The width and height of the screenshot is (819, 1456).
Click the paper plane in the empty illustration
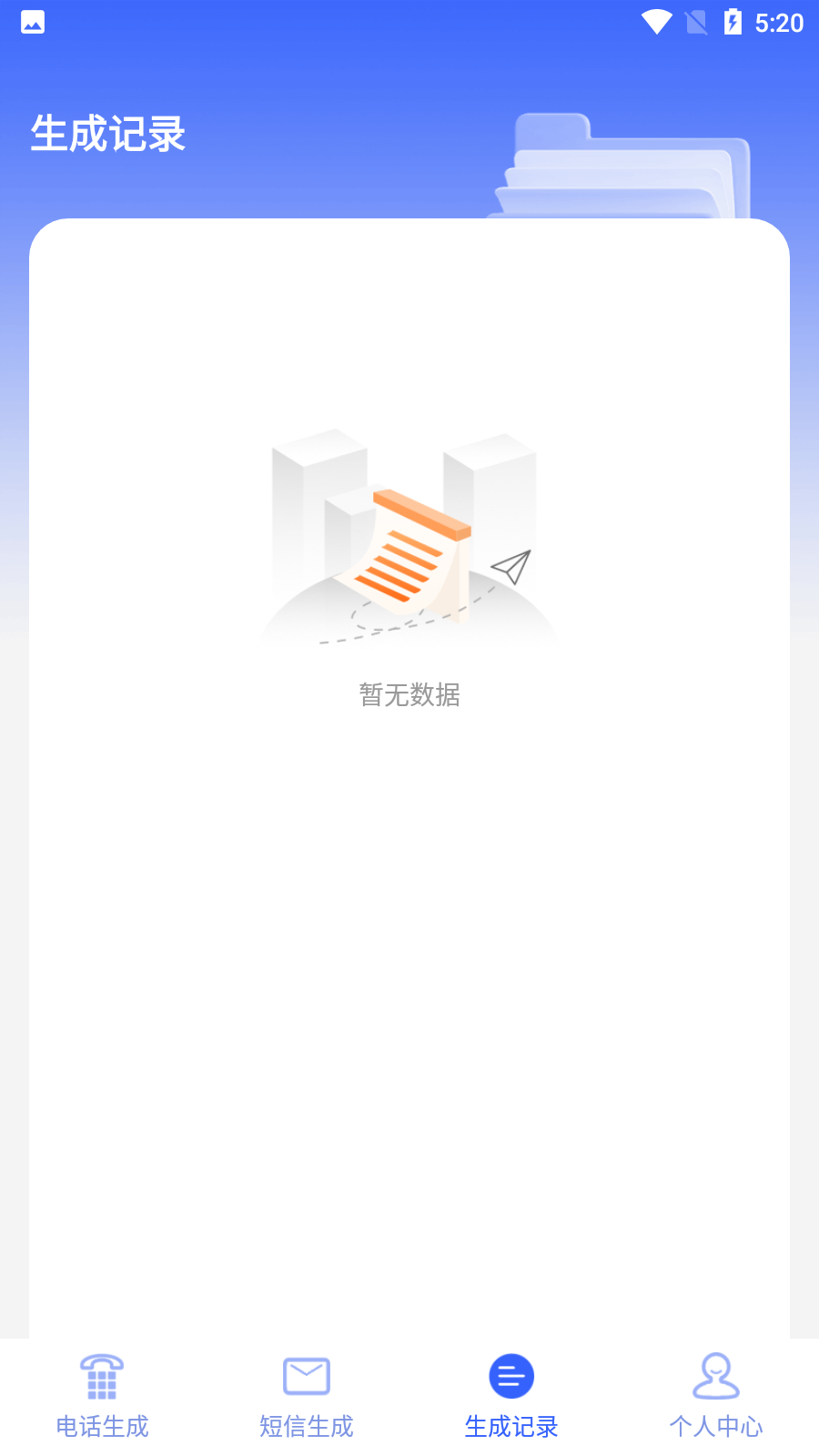point(510,569)
